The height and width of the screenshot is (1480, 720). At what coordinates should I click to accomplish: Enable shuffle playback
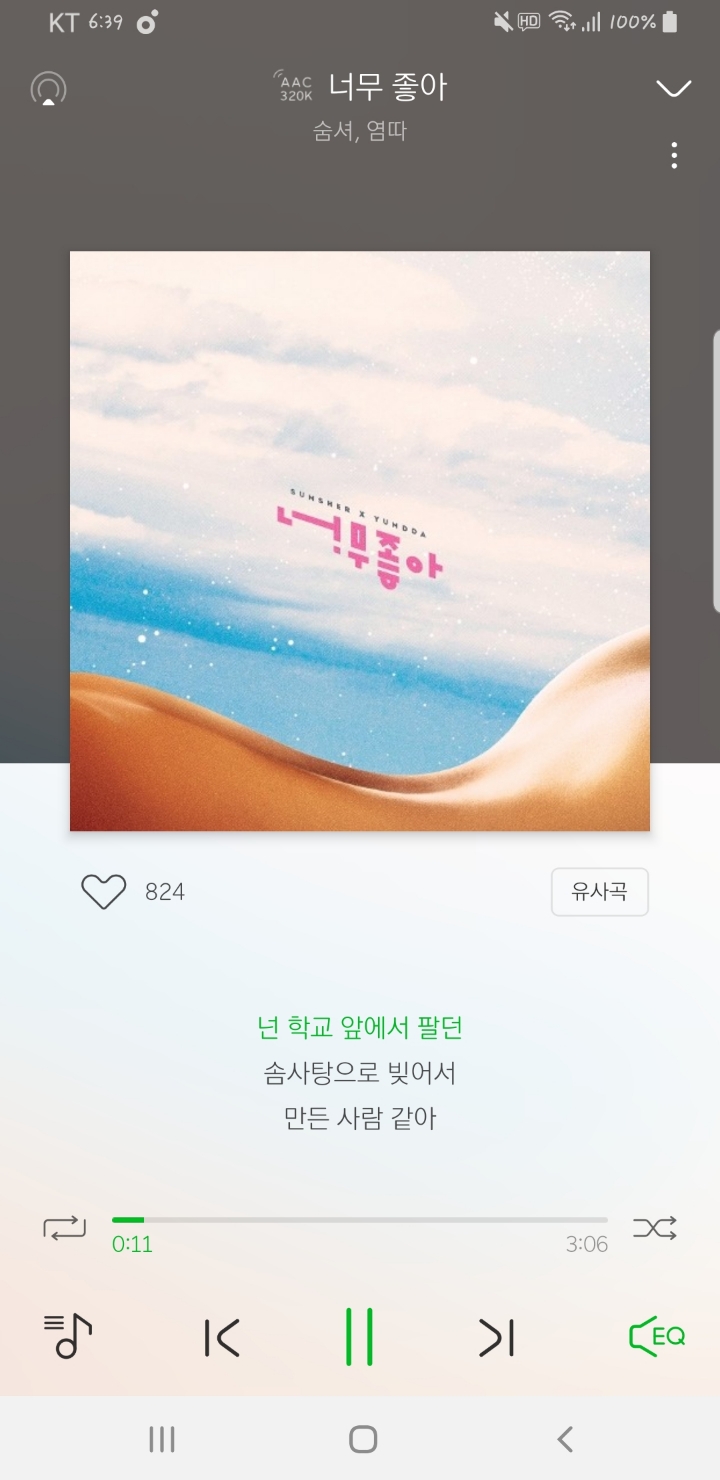(x=655, y=1228)
